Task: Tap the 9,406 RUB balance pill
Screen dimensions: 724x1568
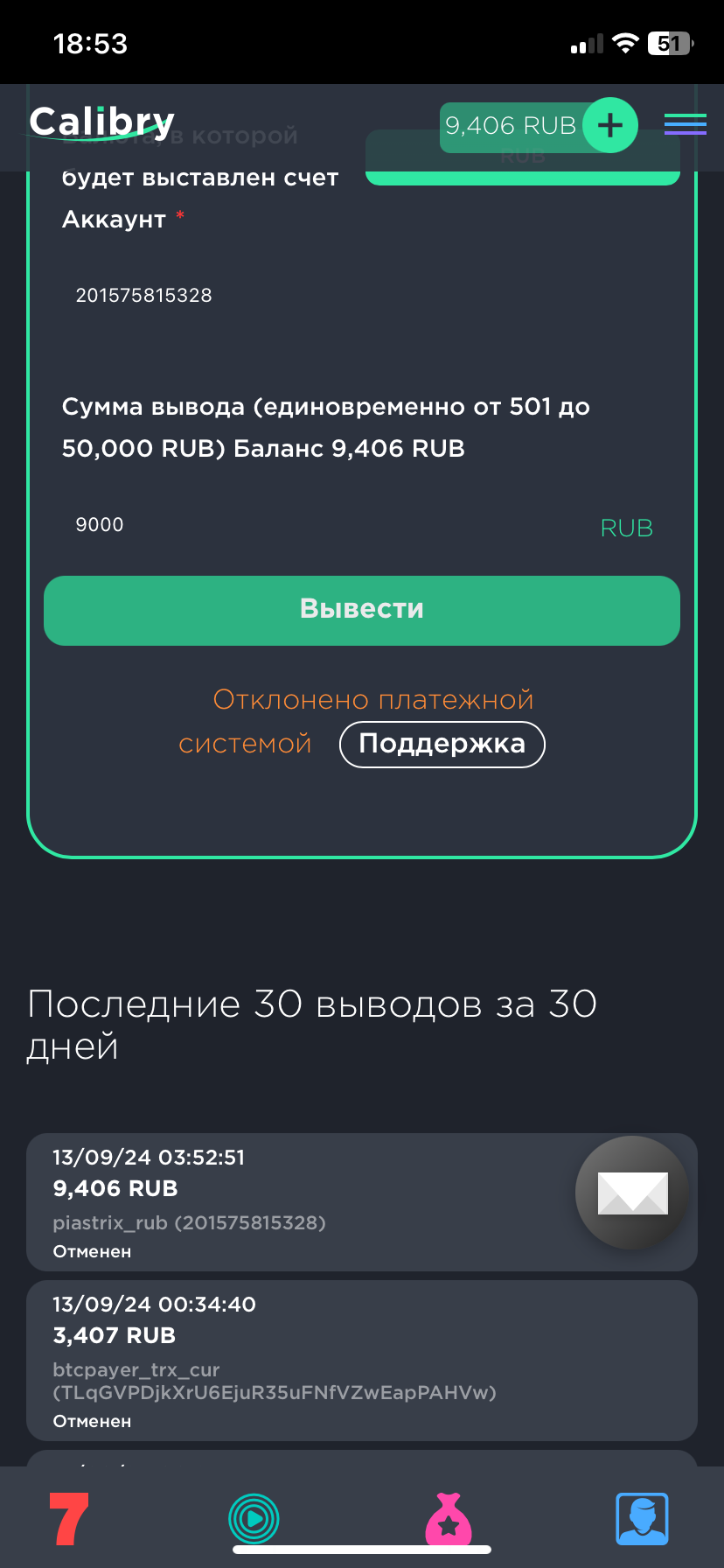Action: pyautogui.click(x=512, y=125)
